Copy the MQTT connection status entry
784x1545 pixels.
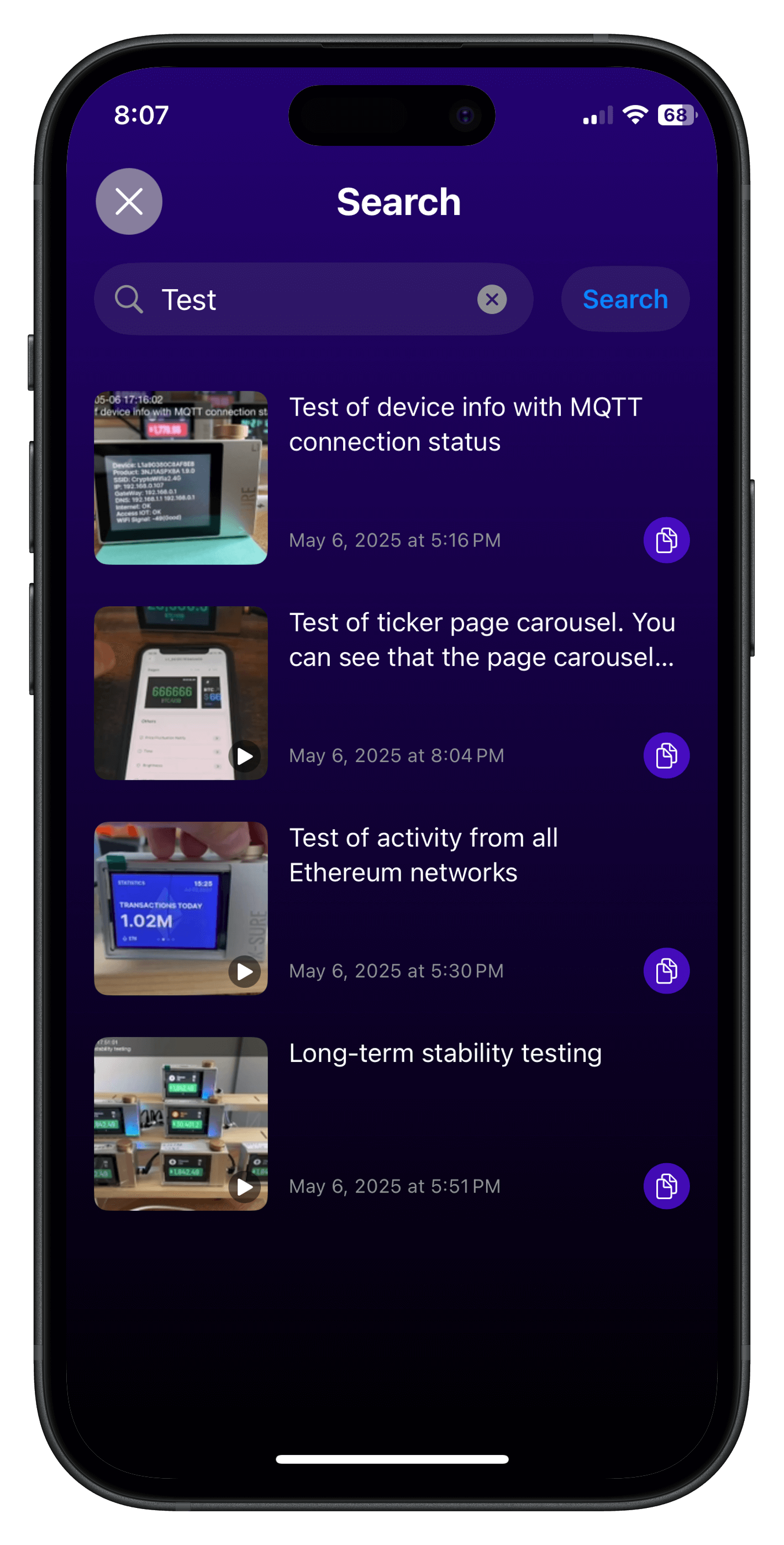pos(666,540)
